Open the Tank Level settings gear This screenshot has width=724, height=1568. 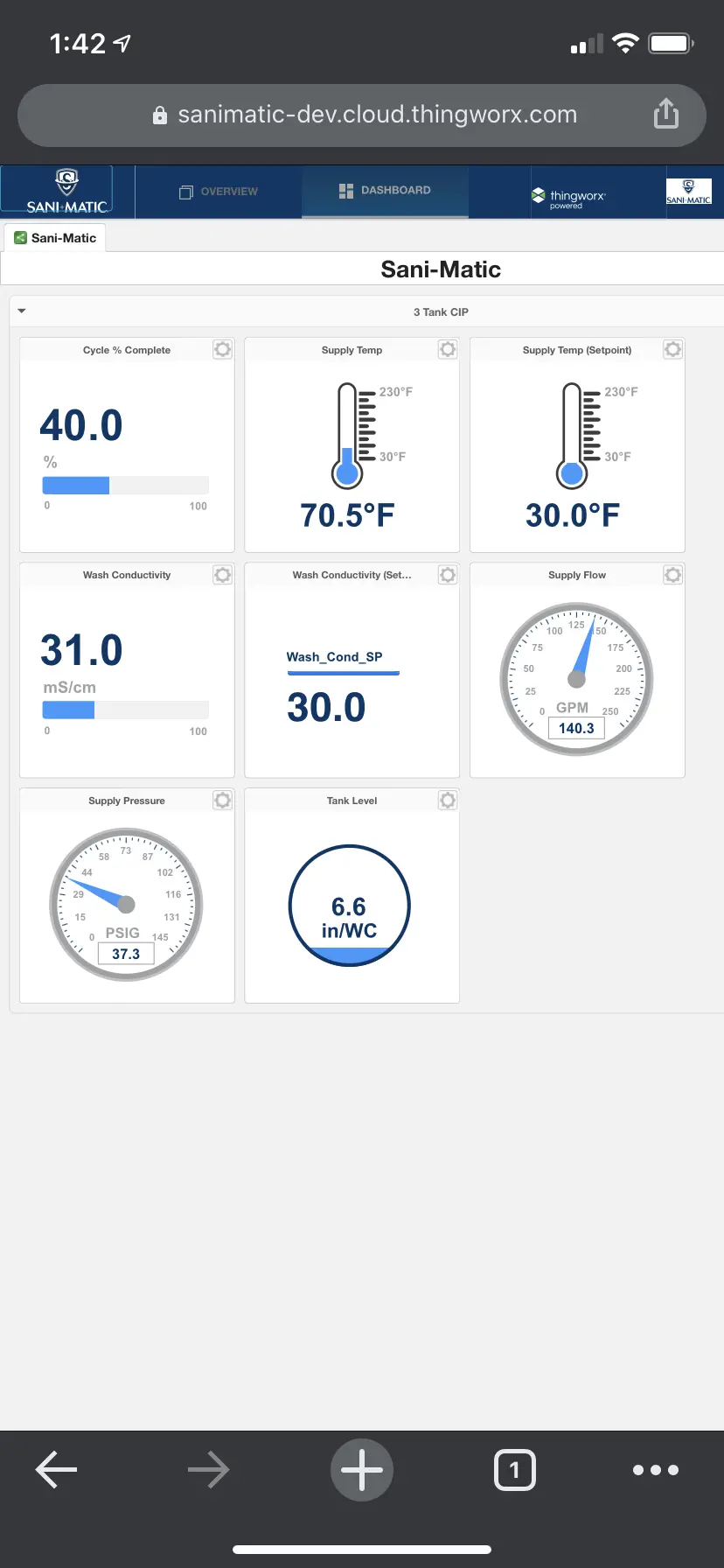pyautogui.click(x=448, y=801)
